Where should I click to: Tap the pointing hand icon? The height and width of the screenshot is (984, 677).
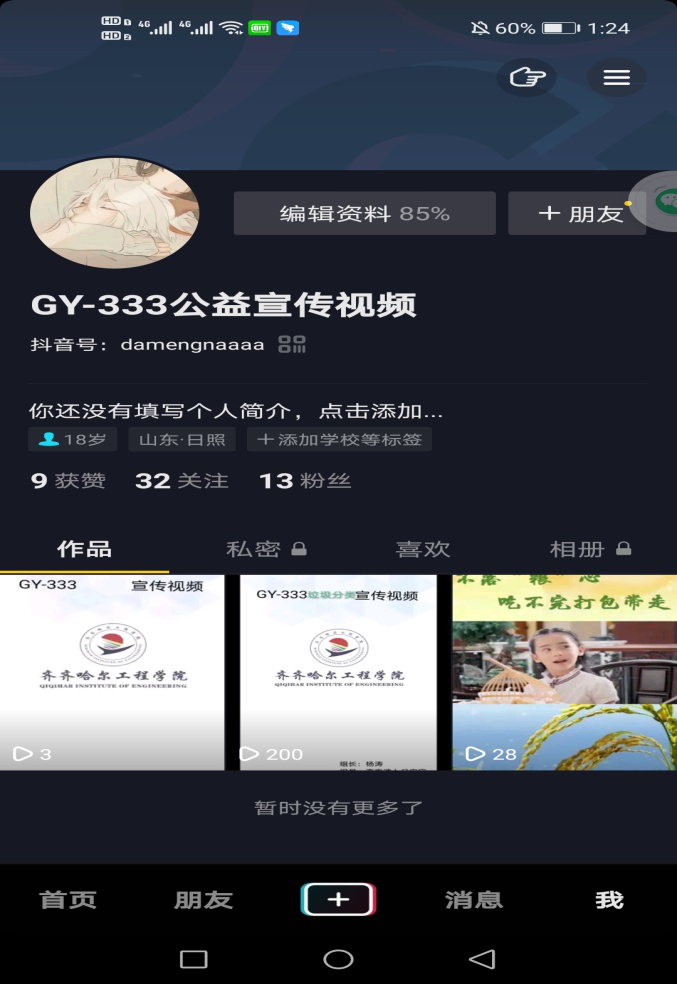526,78
